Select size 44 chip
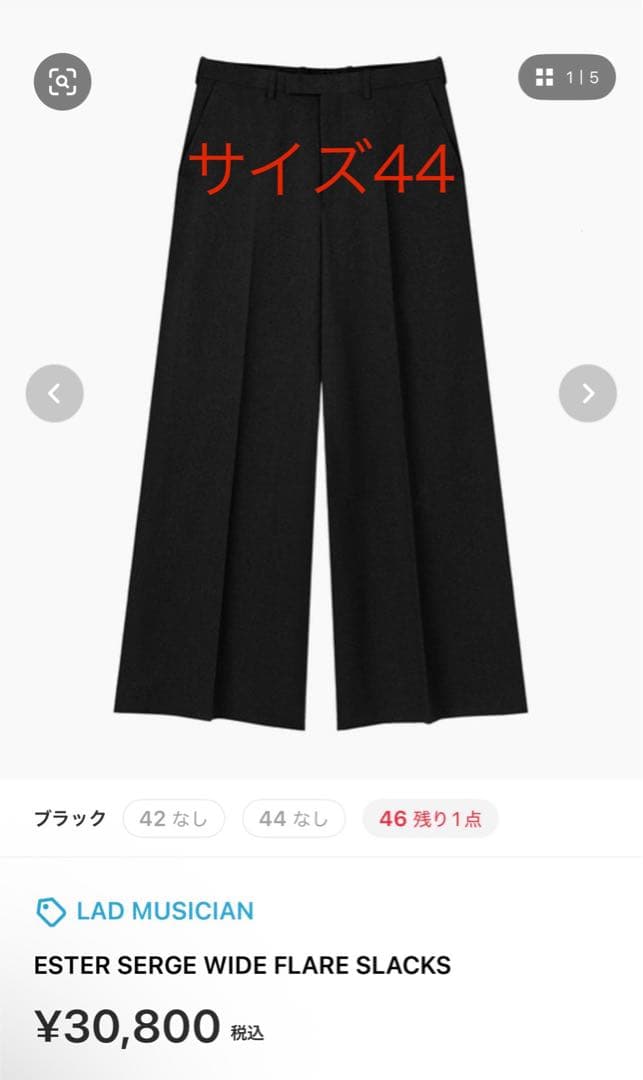Screen dimensions: 643x1080 [x=293, y=818]
